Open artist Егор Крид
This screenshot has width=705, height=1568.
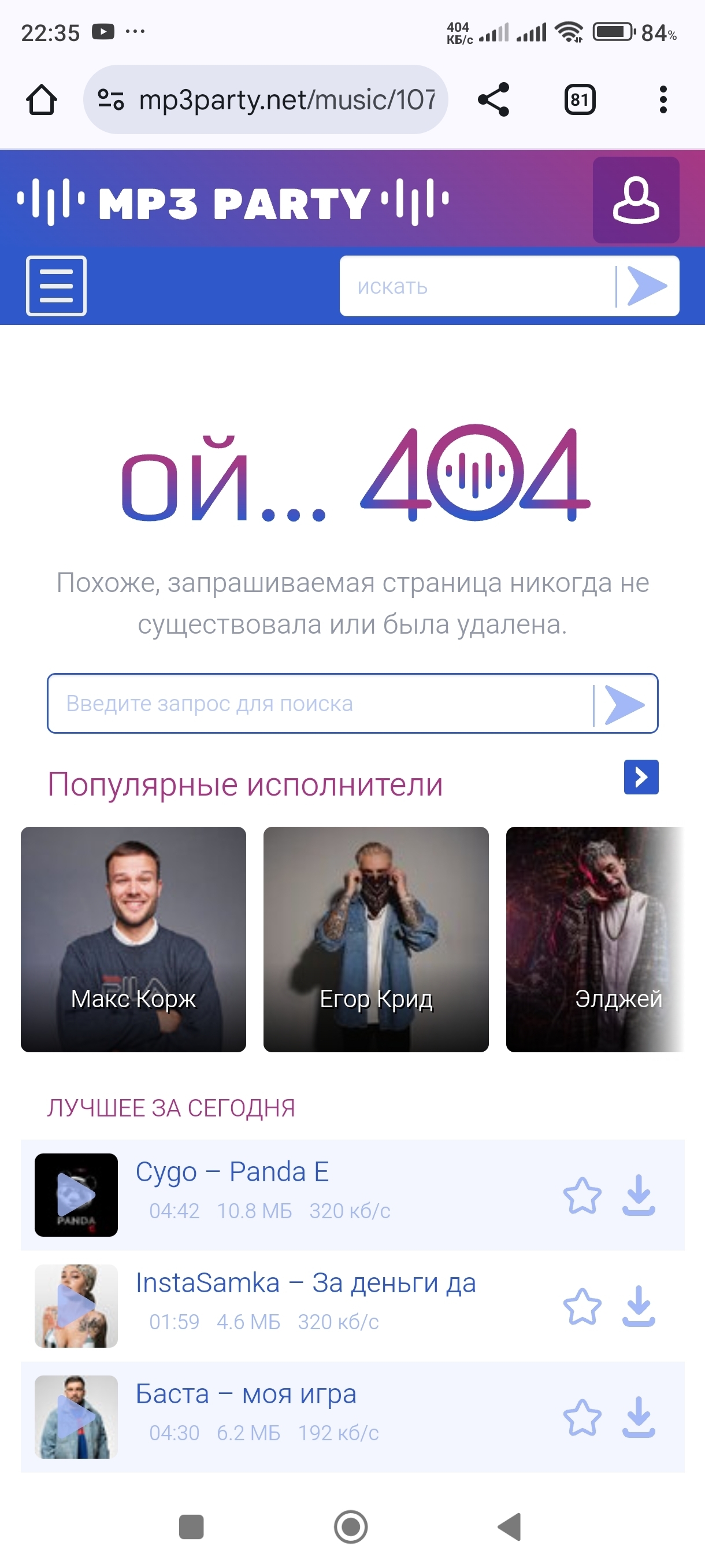pyautogui.click(x=376, y=938)
